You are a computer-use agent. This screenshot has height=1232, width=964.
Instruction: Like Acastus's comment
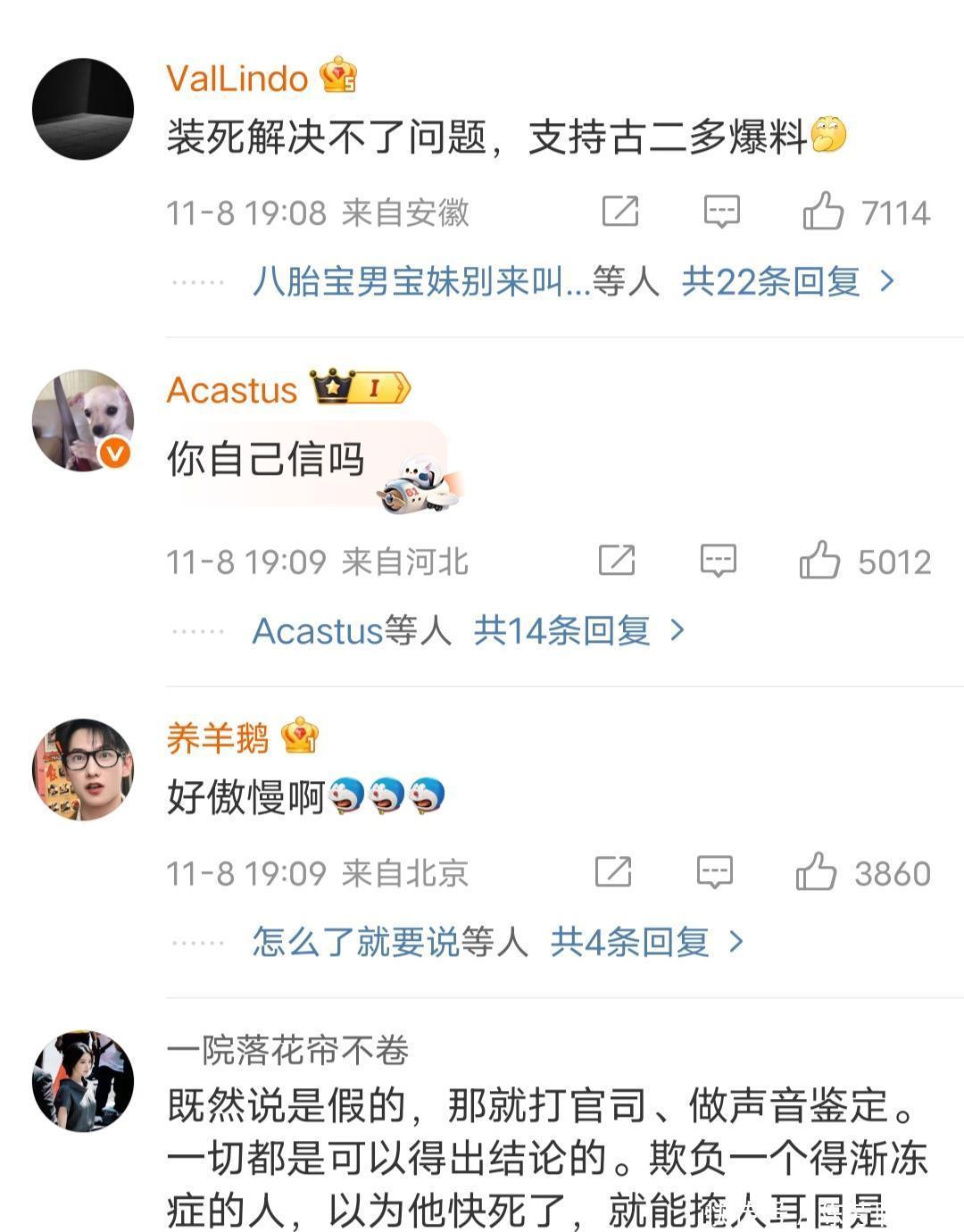click(x=819, y=562)
